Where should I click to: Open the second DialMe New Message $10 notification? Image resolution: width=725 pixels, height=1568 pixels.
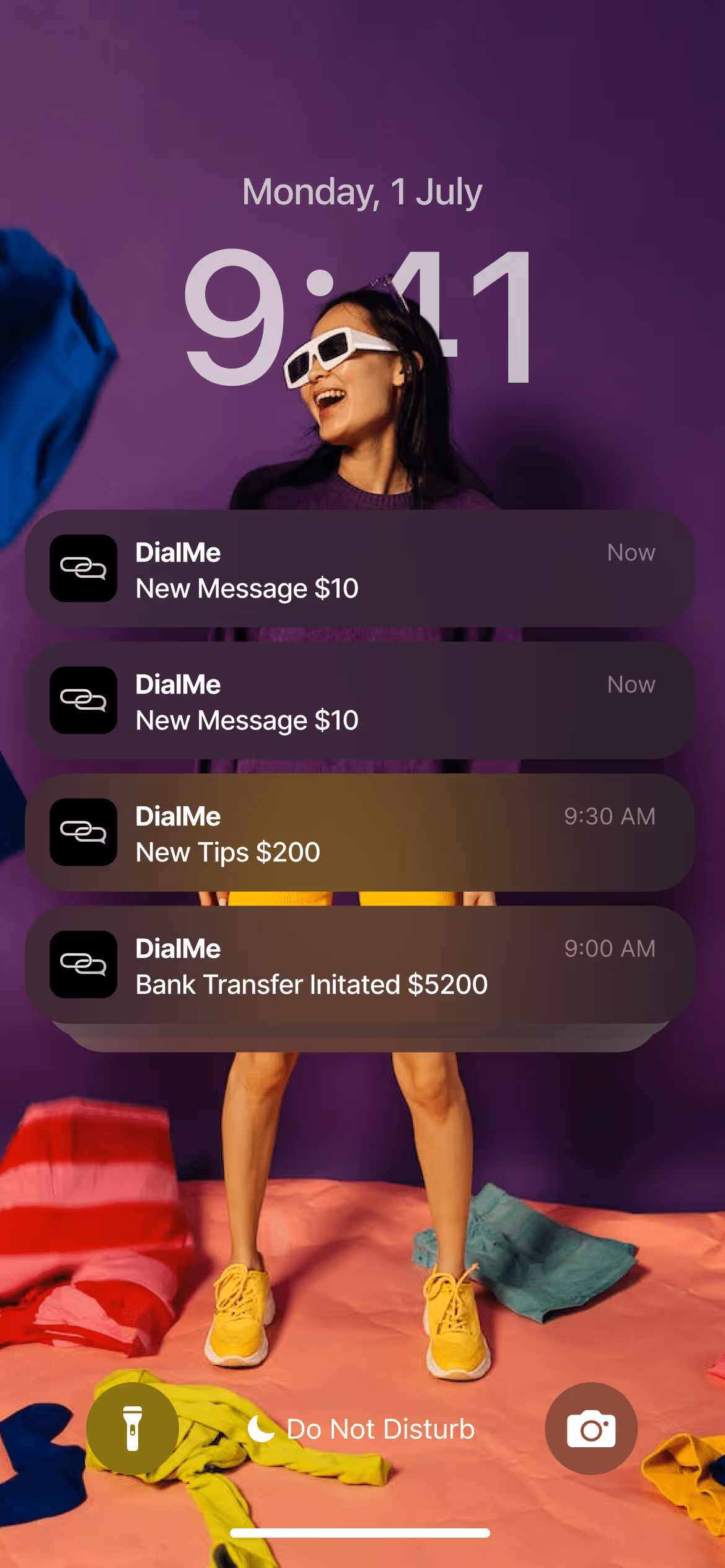[359, 700]
